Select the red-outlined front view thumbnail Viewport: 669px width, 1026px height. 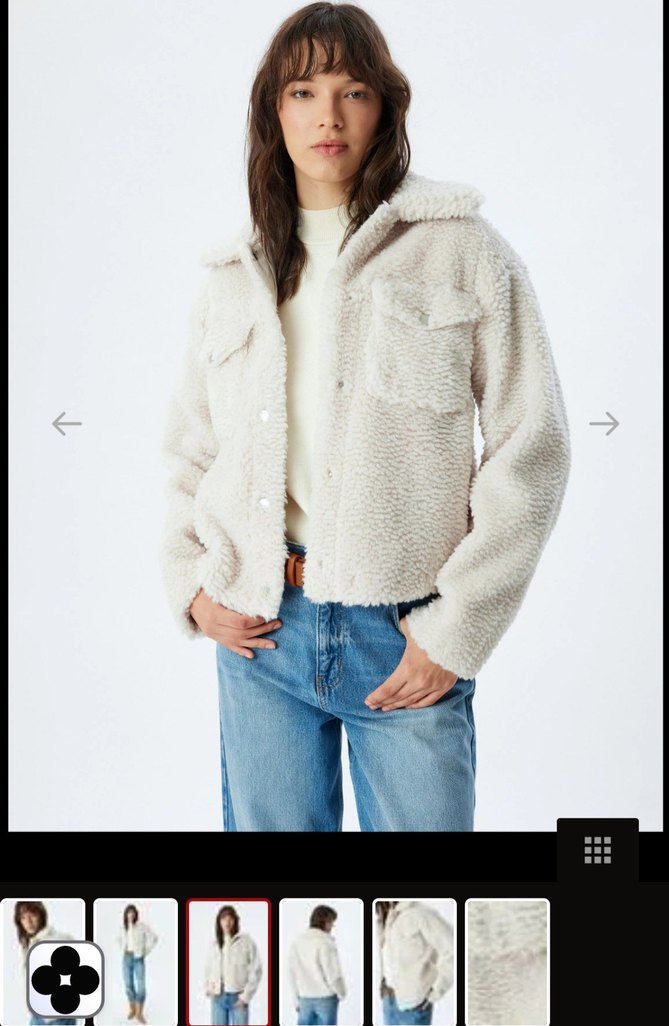(x=228, y=961)
